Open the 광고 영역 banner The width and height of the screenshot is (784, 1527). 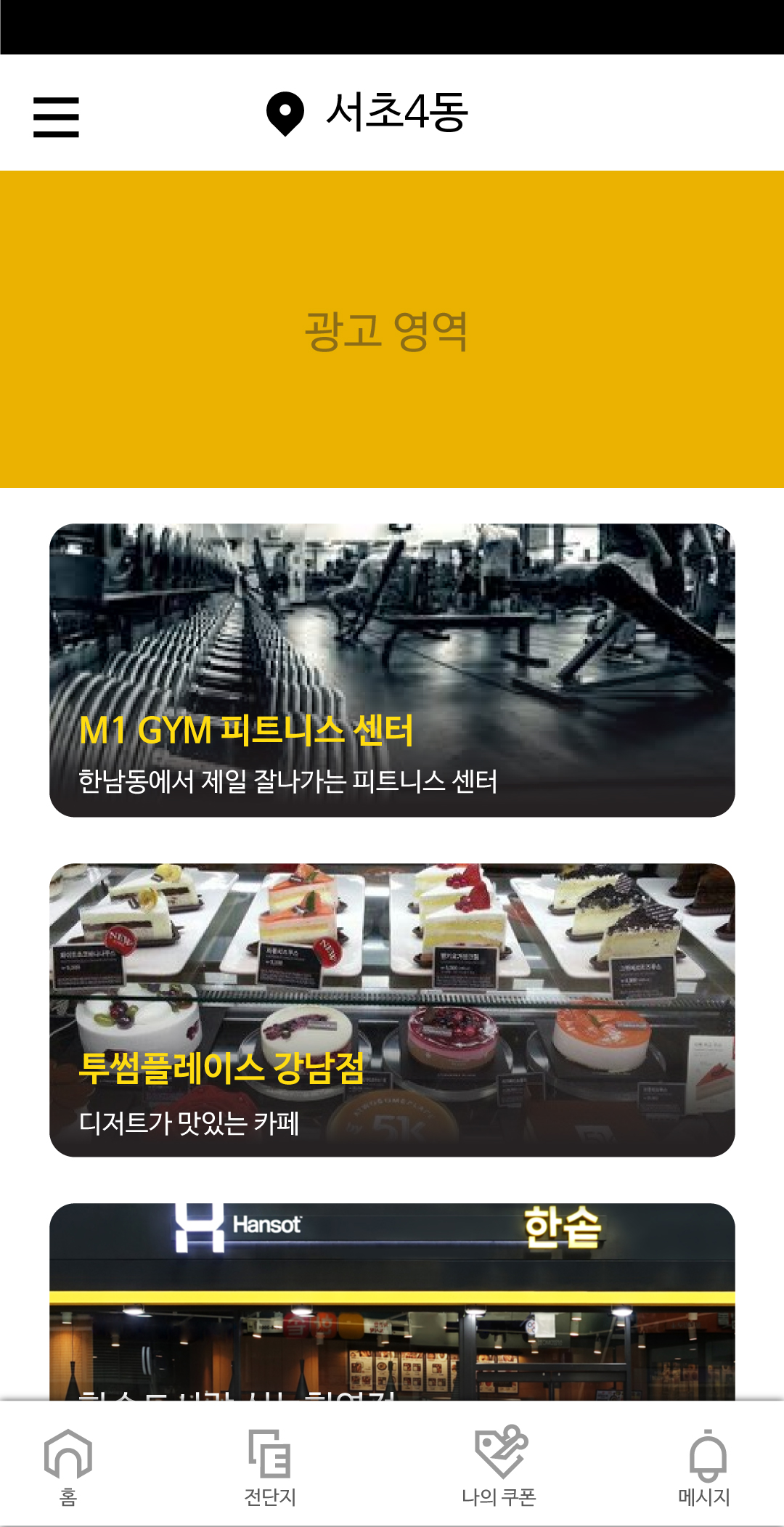[x=392, y=330]
